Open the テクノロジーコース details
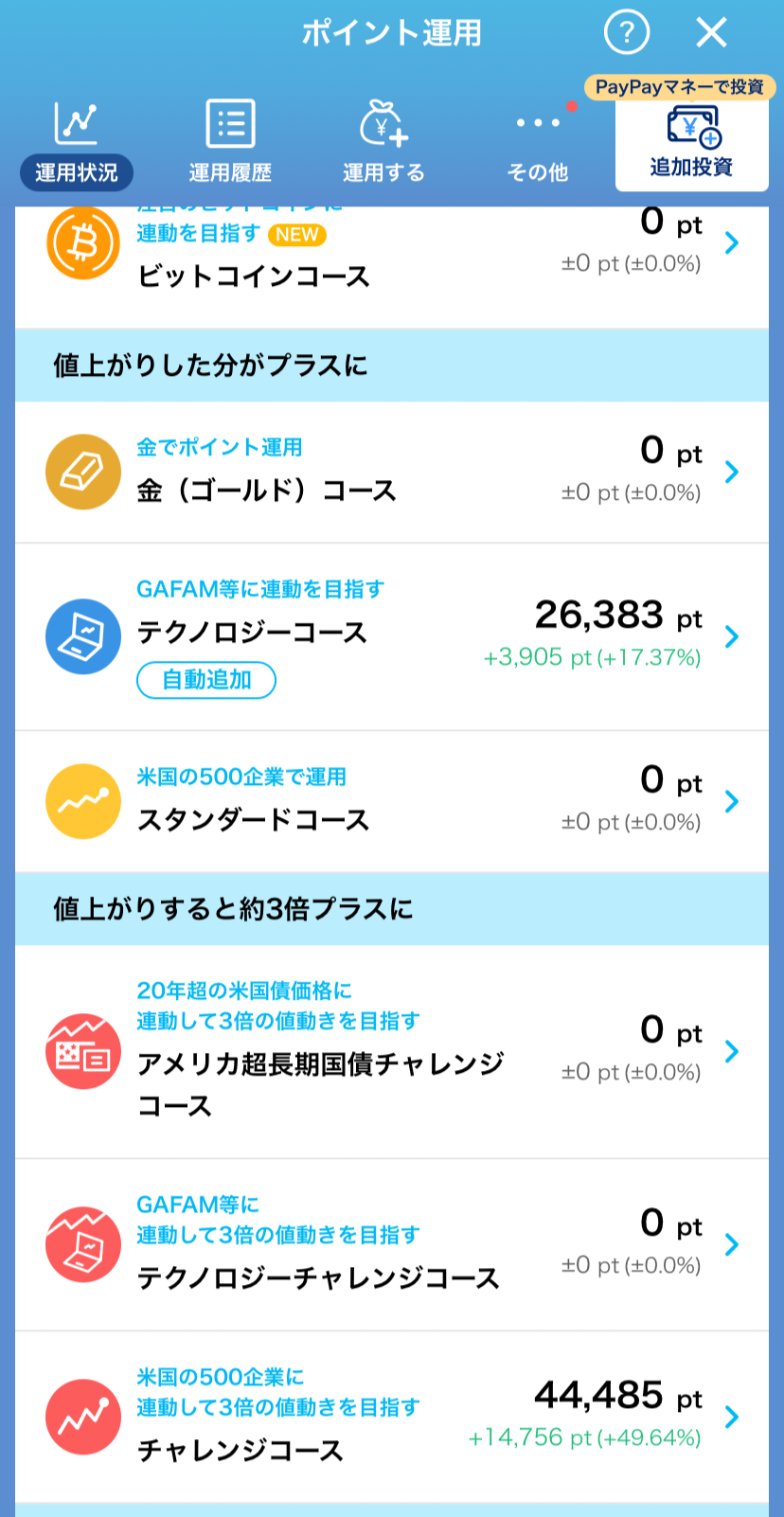The height and width of the screenshot is (1517, 784). tap(392, 636)
